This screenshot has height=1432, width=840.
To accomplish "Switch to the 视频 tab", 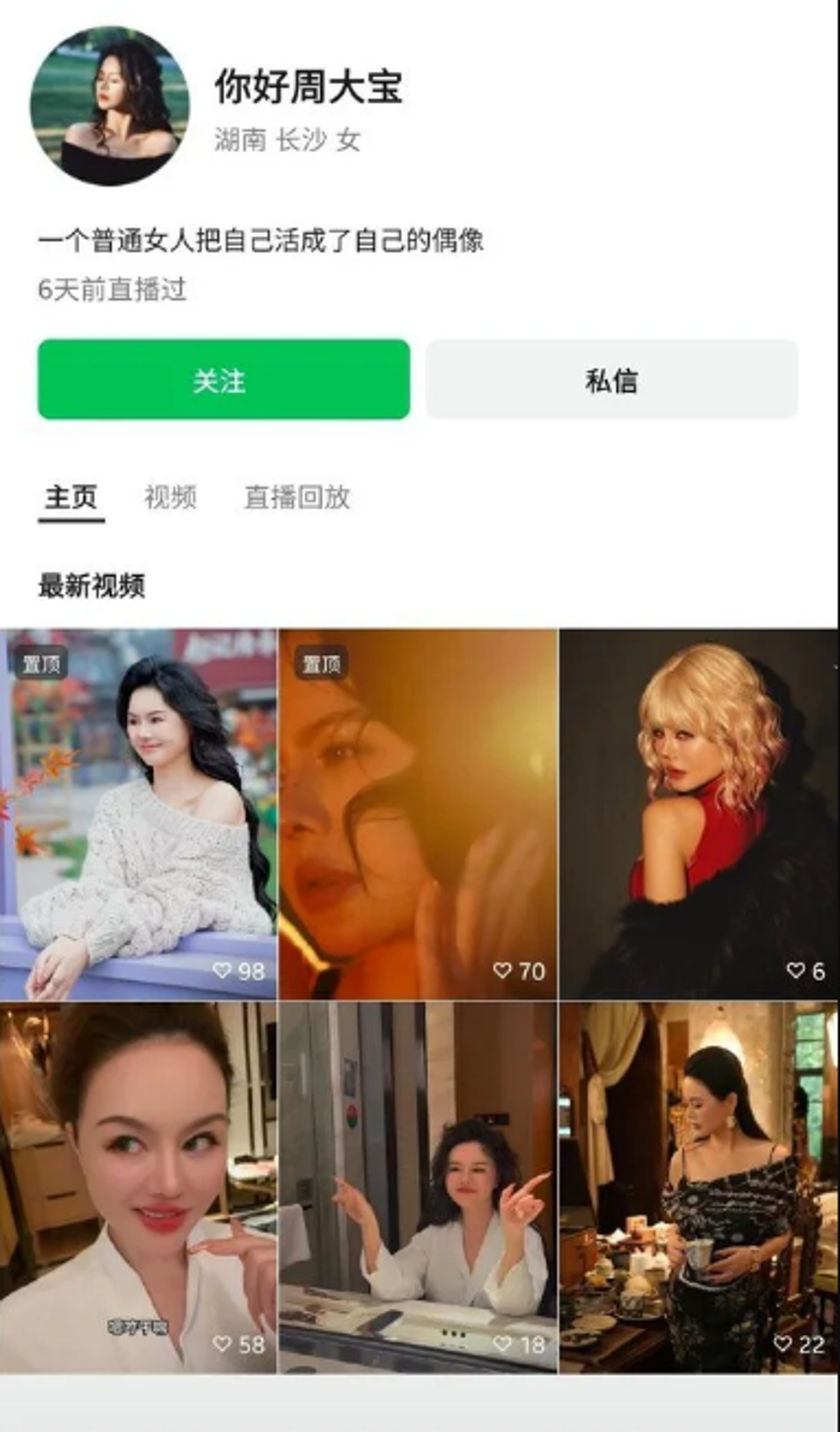I will tap(171, 497).
